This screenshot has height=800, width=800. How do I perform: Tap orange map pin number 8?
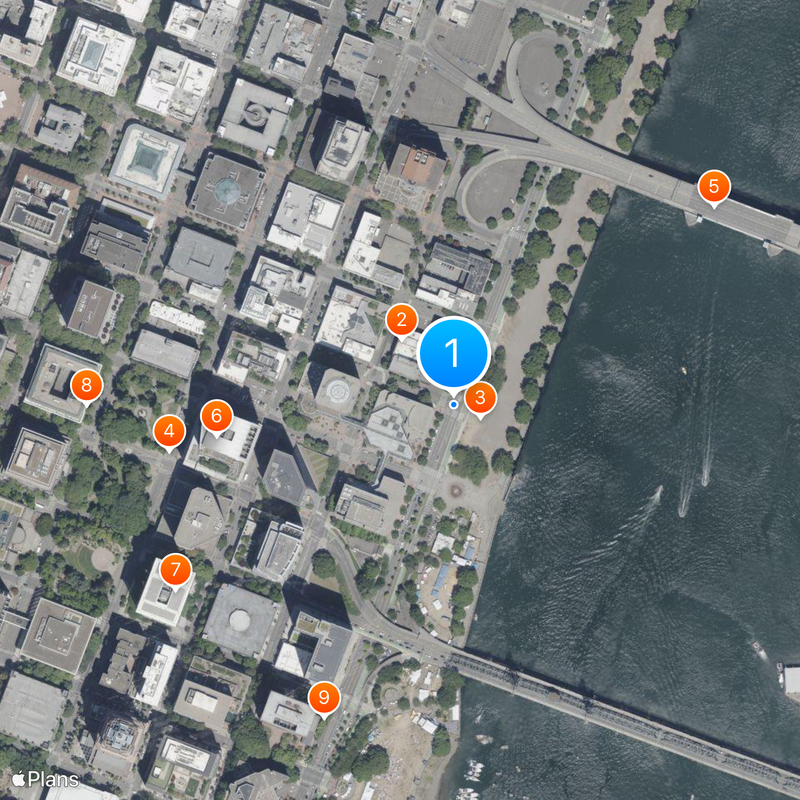pos(87,384)
